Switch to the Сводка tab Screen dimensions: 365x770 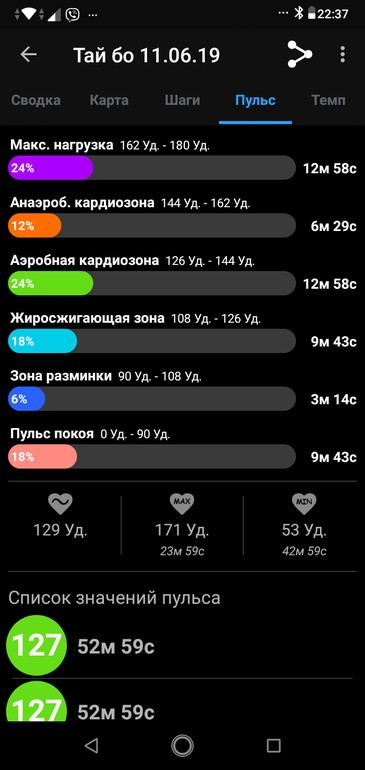(36, 101)
